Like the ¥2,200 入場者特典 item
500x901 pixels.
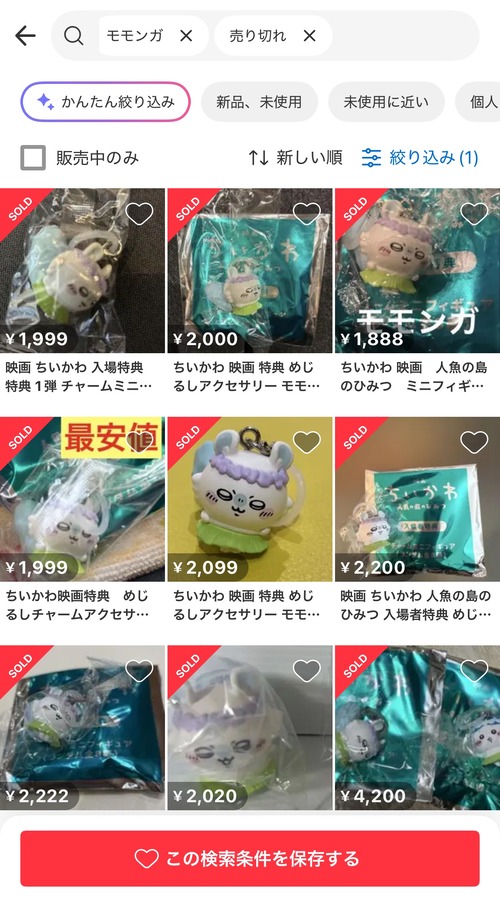(x=474, y=442)
